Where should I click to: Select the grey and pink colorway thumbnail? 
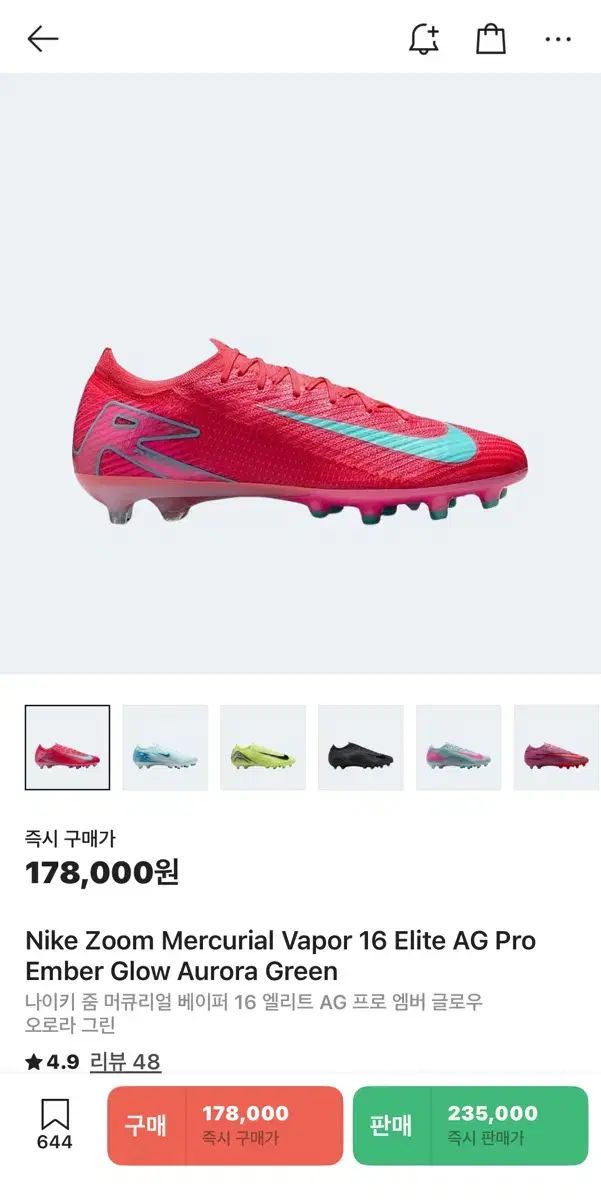459,748
